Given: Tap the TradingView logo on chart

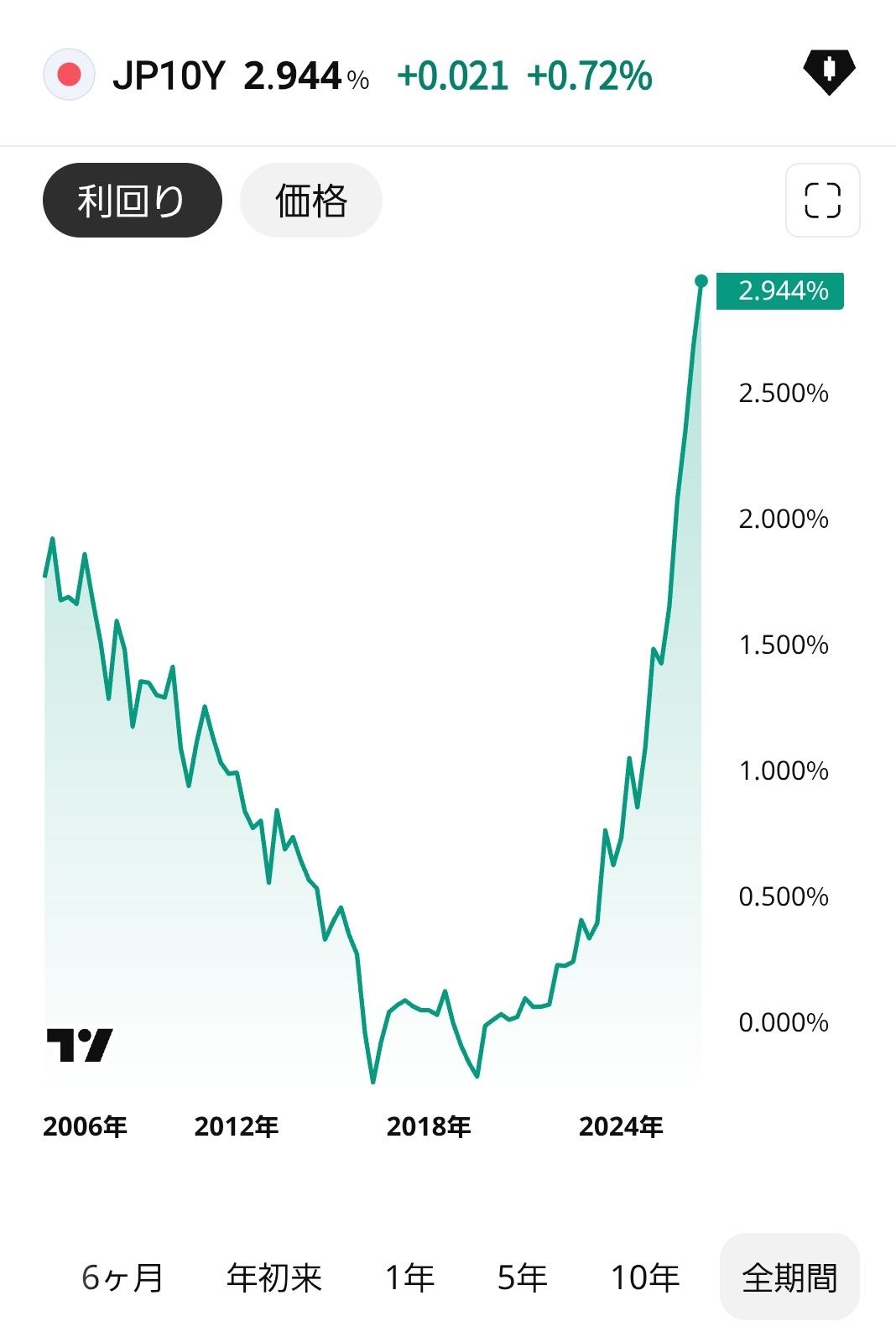Looking at the screenshot, I should tap(79, 1045).
